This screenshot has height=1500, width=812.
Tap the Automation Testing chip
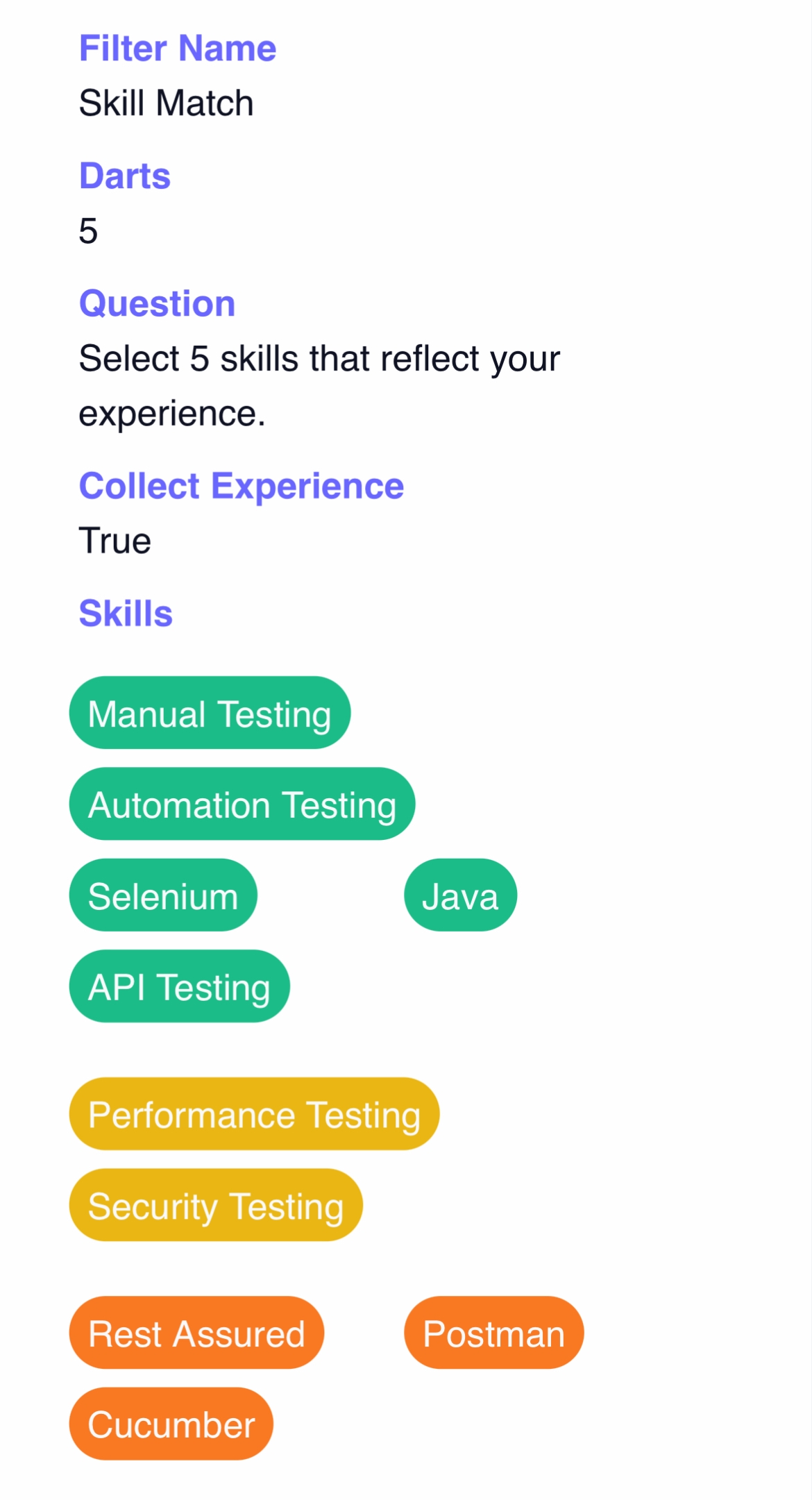pos(242,804)
